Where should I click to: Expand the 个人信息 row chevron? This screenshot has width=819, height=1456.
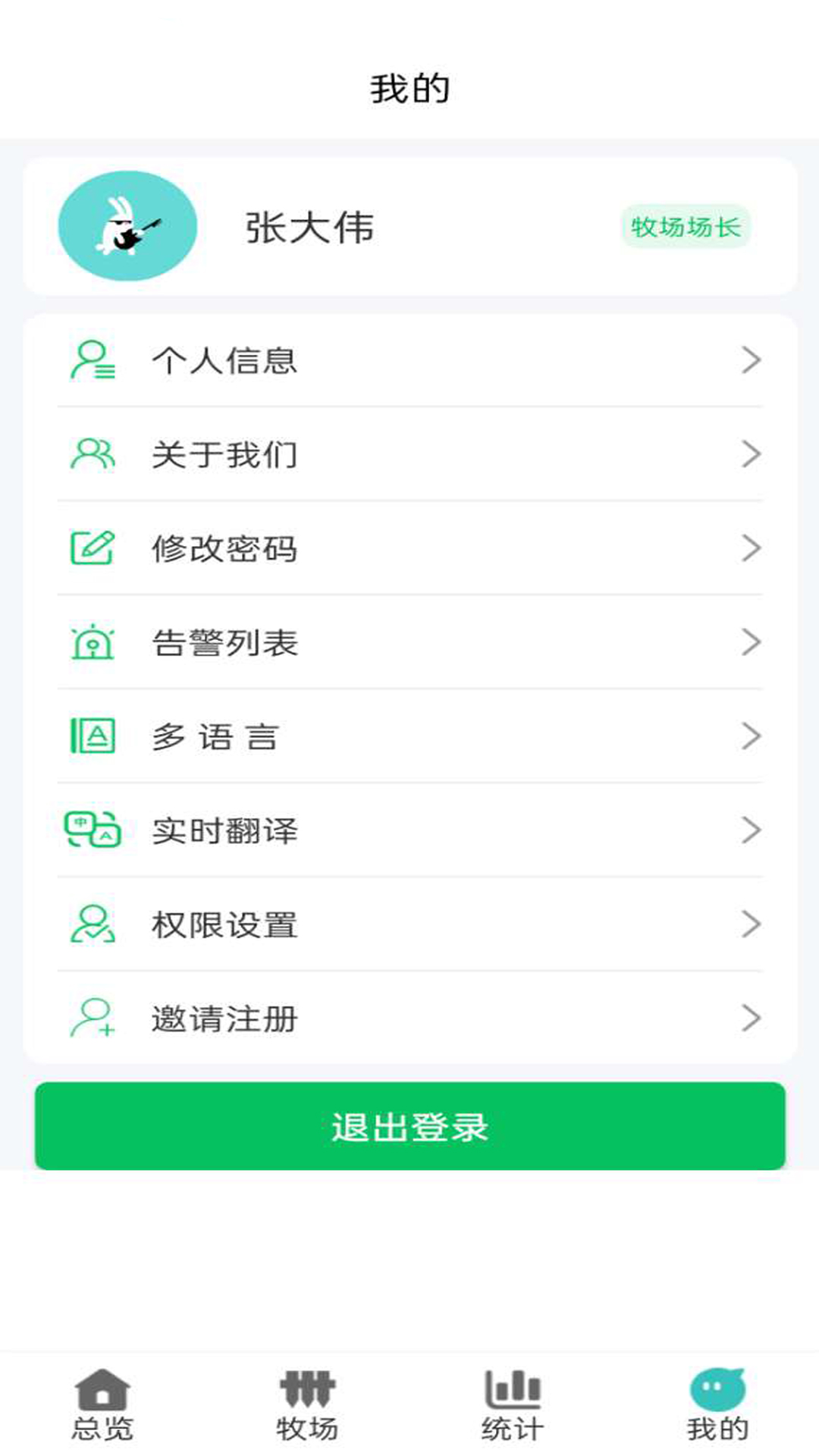tap(749, 362)
